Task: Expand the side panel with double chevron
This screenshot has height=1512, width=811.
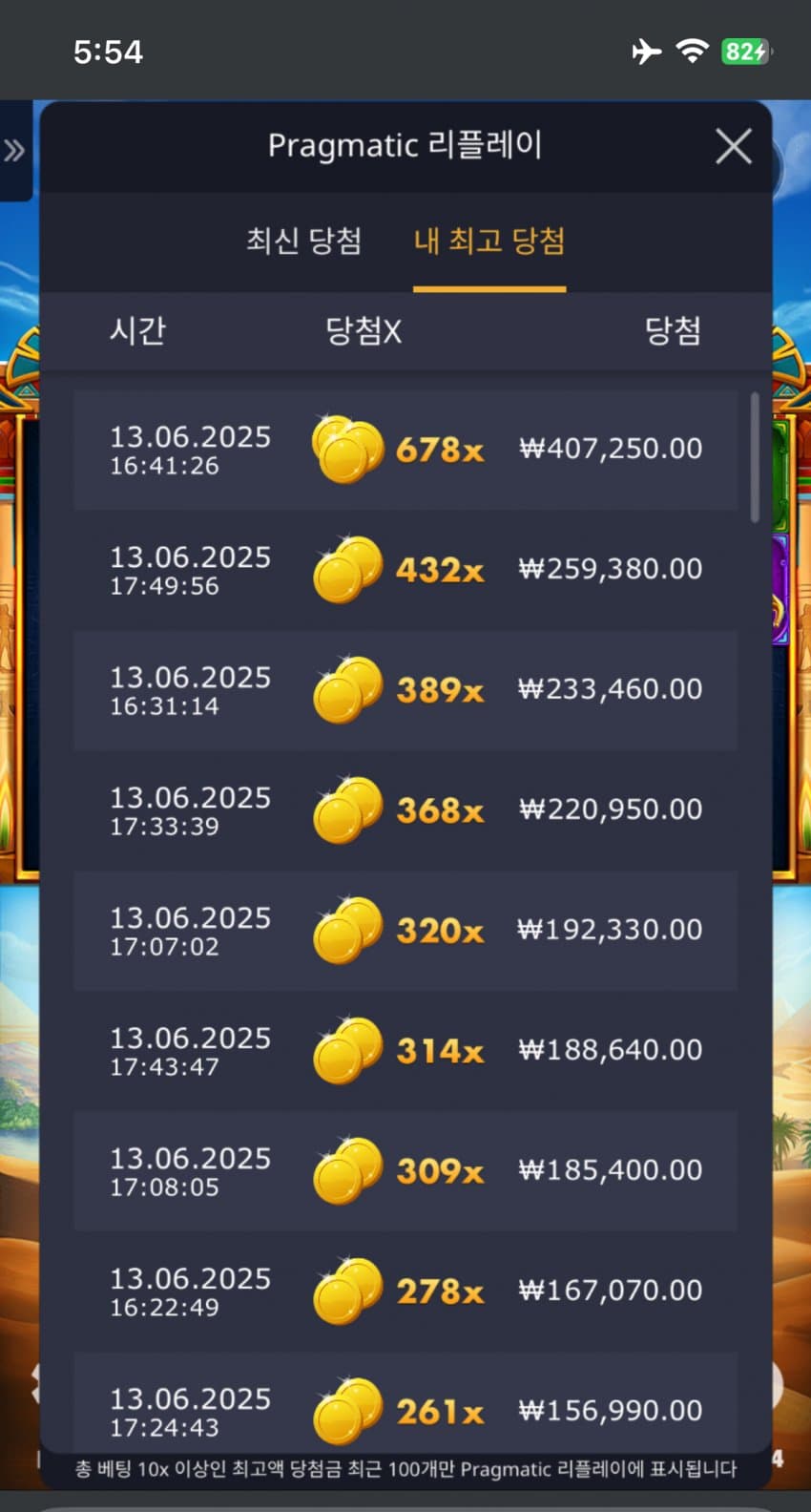Action: pos(14,150)
